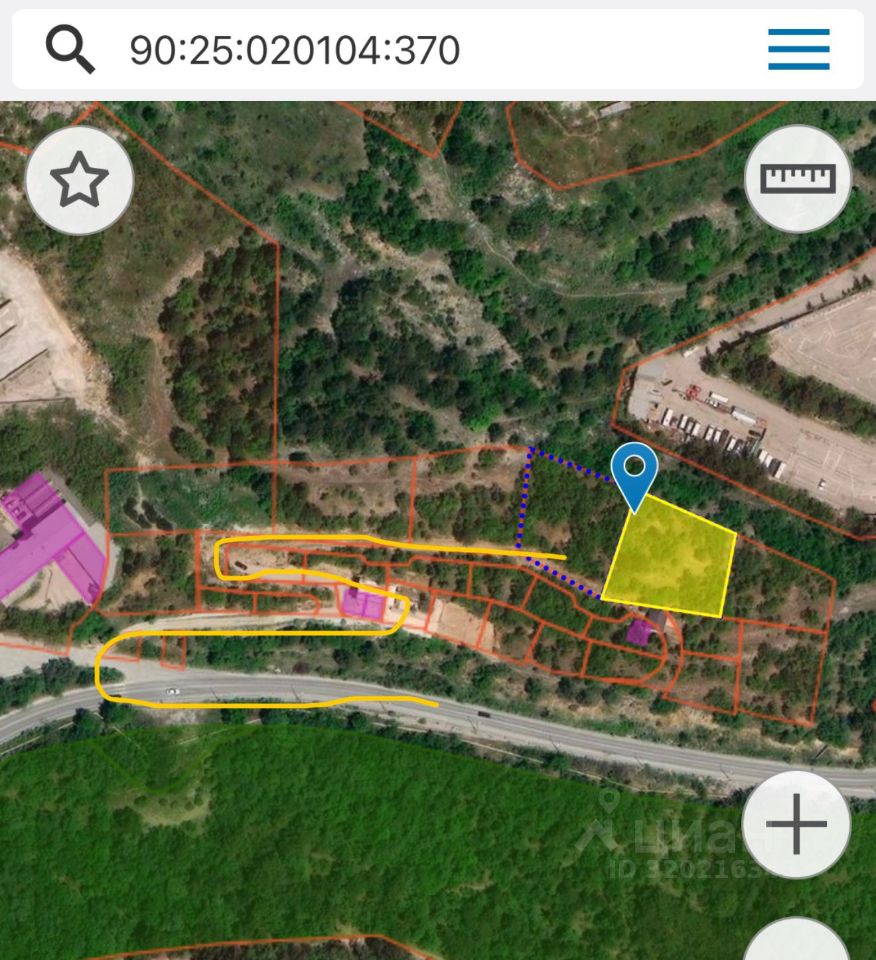Open the hamburger menu

pos(798,49)
